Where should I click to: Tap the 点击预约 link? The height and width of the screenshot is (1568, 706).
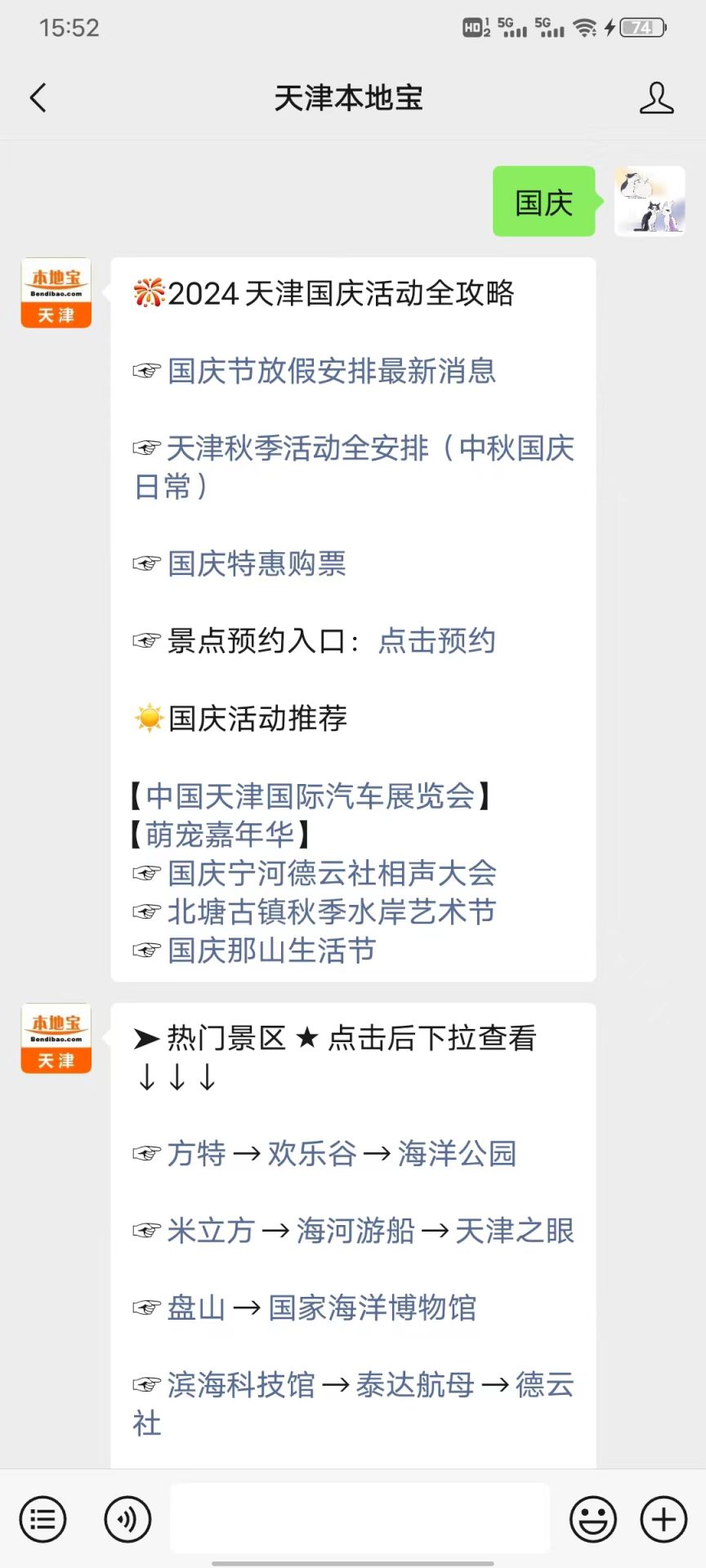pos(436,641)
